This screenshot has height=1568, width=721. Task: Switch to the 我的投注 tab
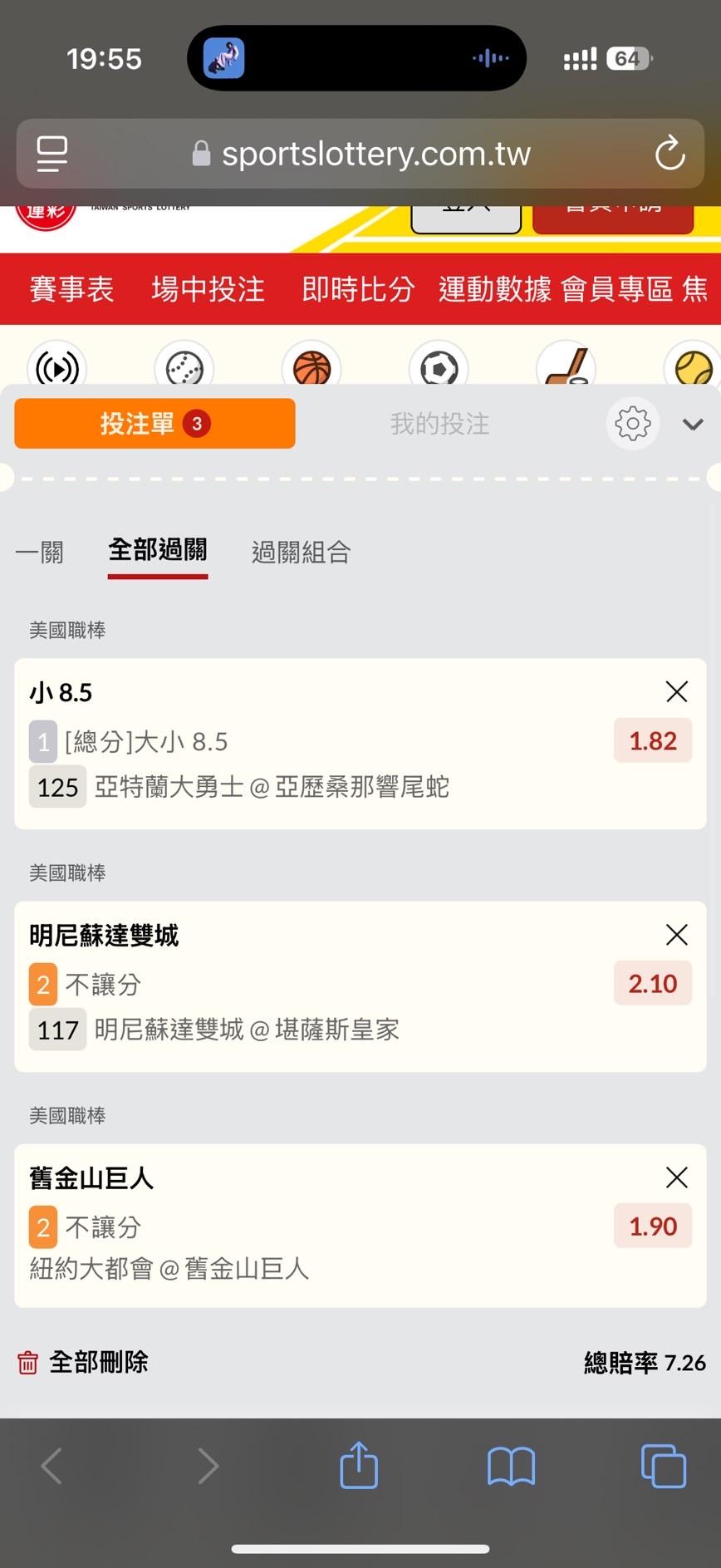(x=439, y=425)
